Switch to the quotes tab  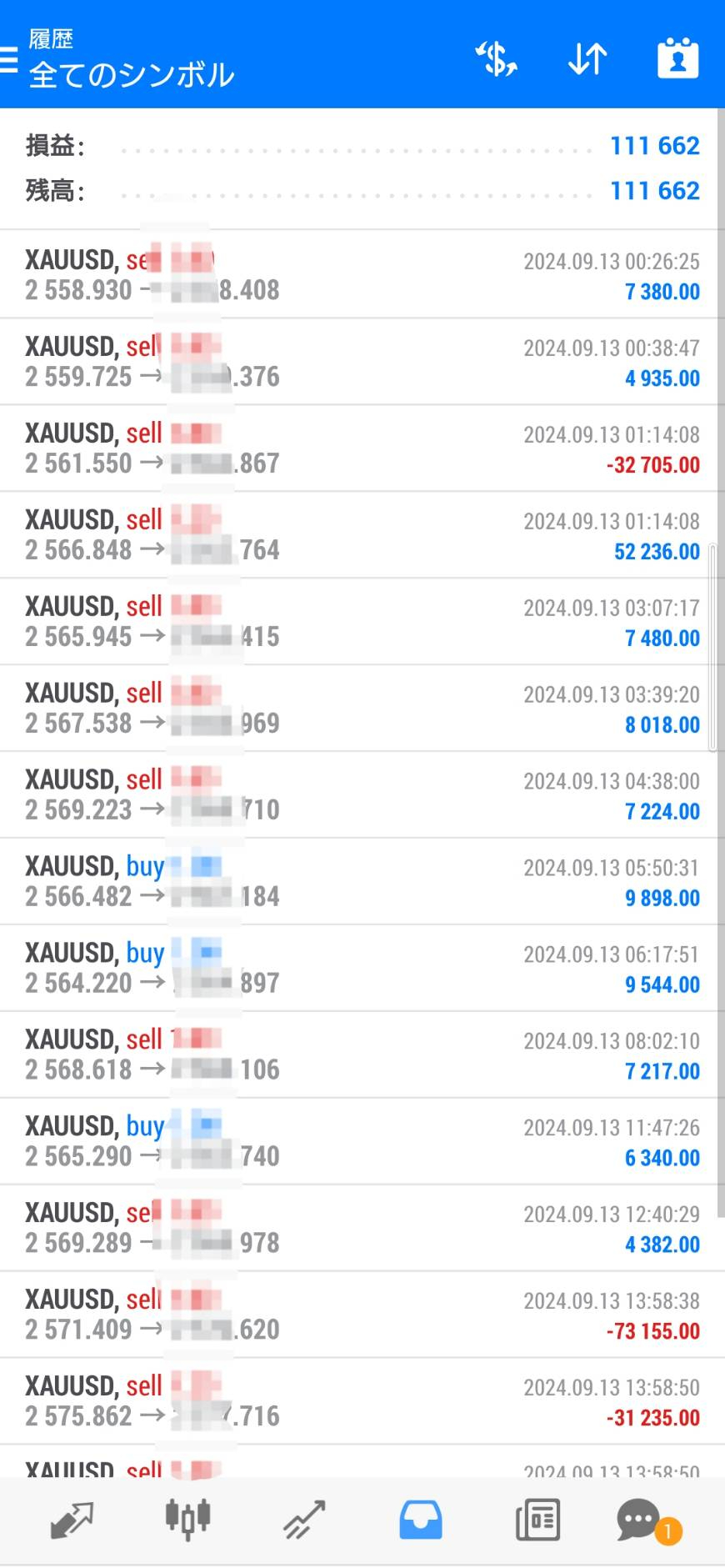point(72,1520)
